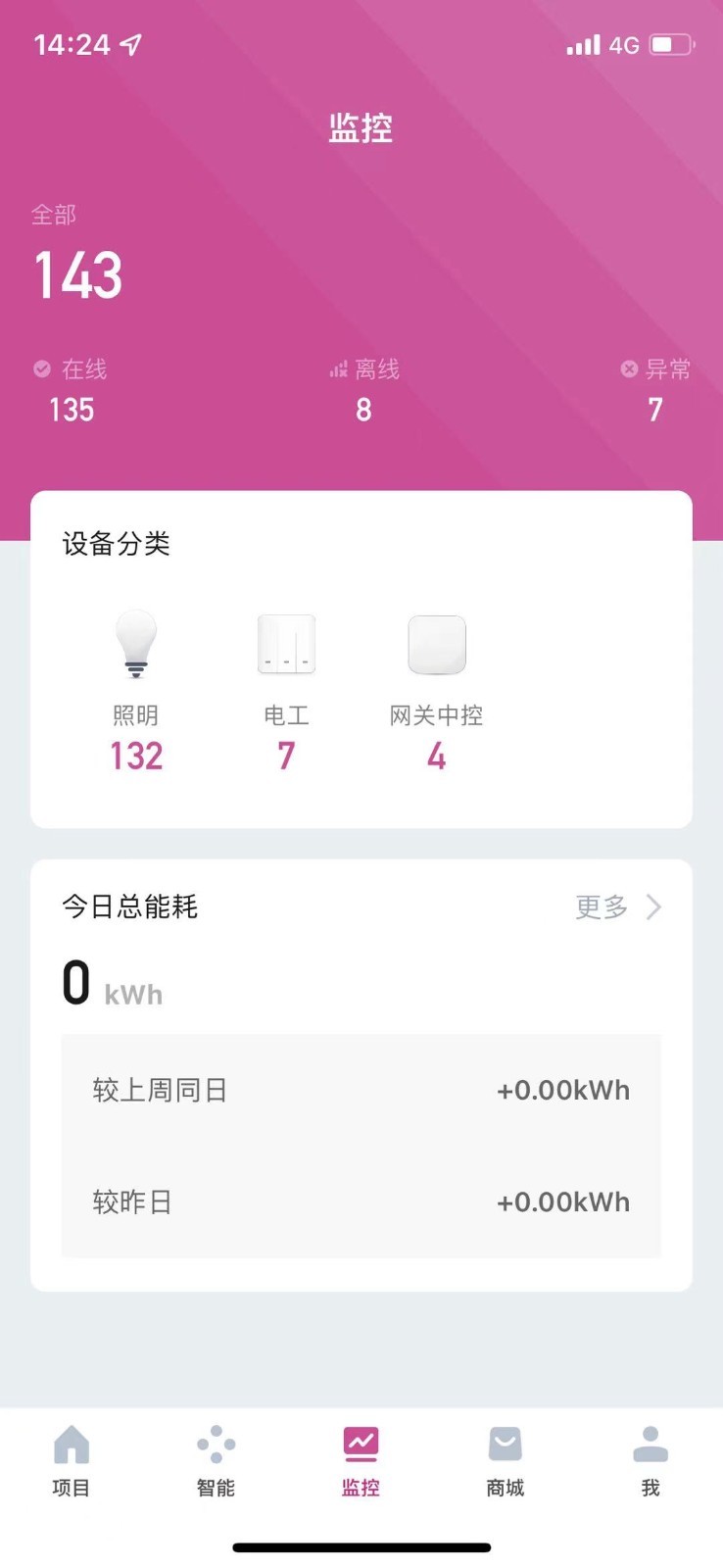Open the 商城 mall section
Screen dimensions: 723x1568
coord(504,1444)
